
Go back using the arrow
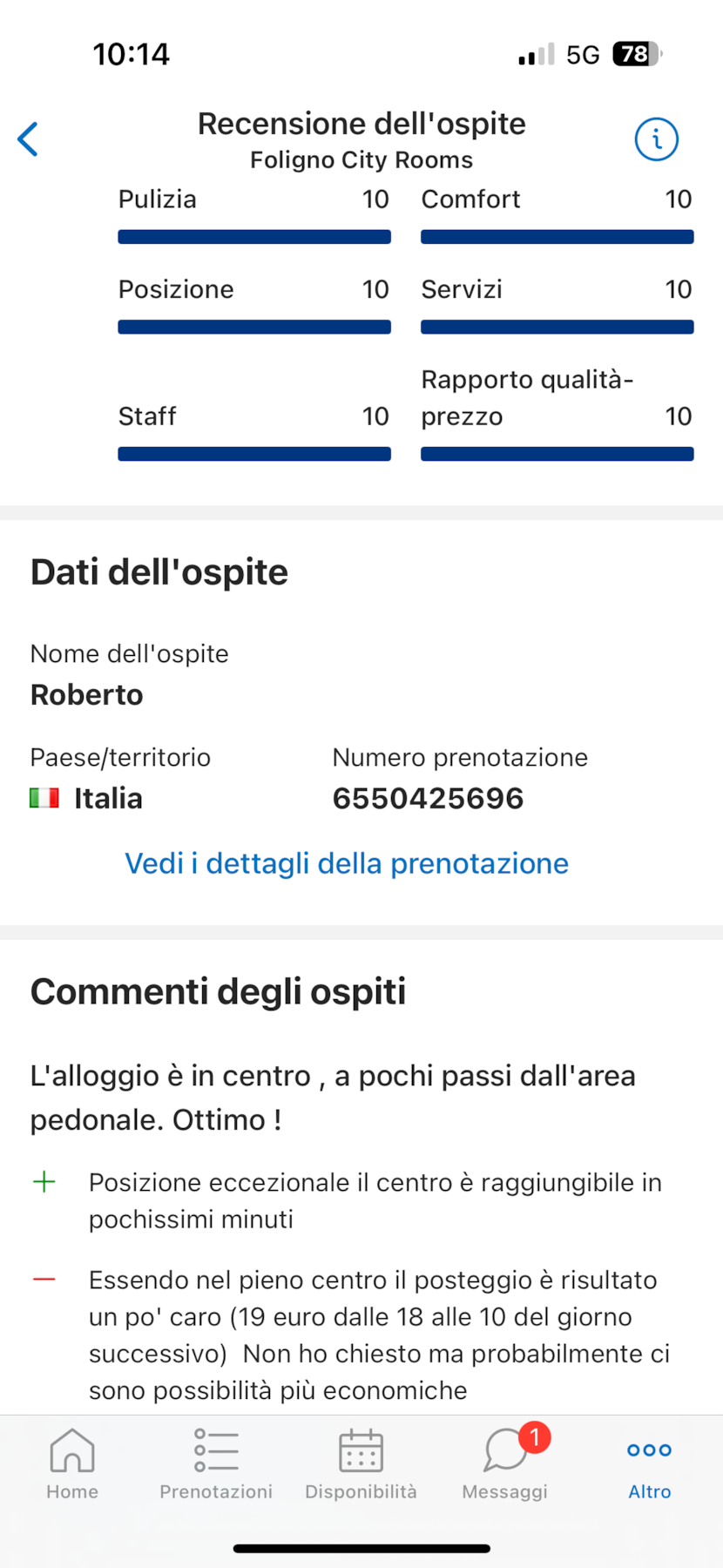tap(28, 139)
